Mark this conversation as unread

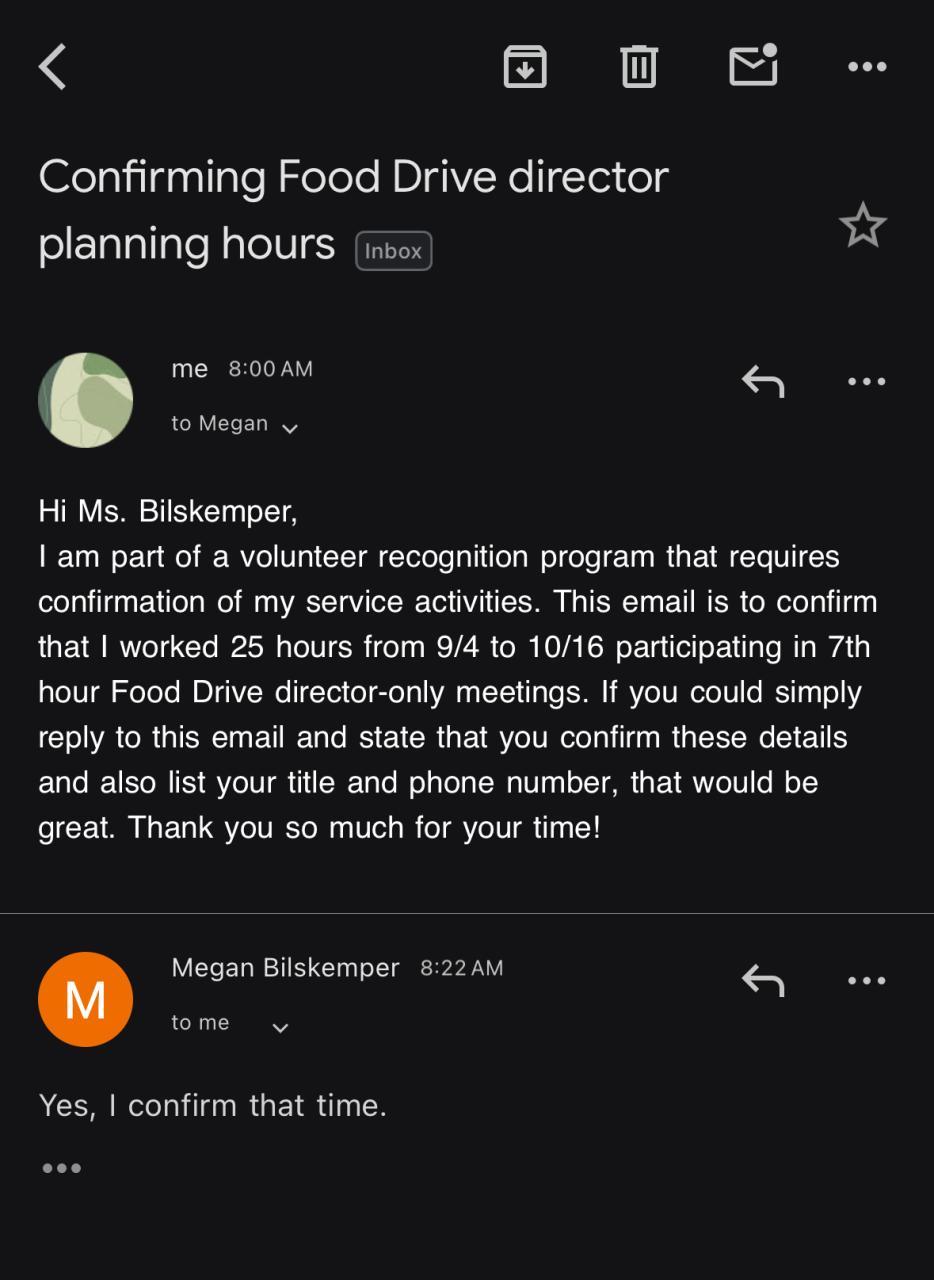[753, 66]
